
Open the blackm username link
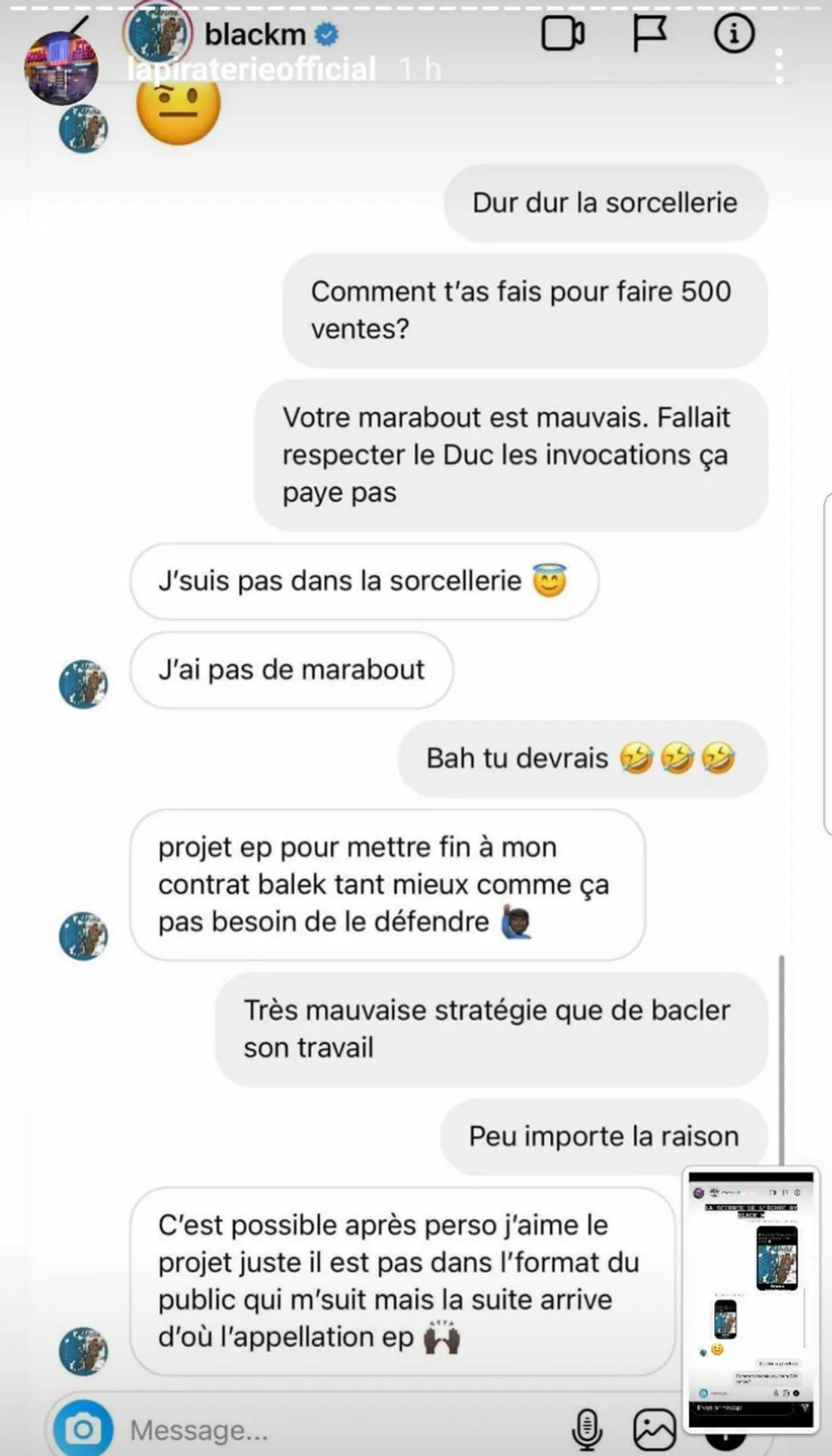click(257, 34)
